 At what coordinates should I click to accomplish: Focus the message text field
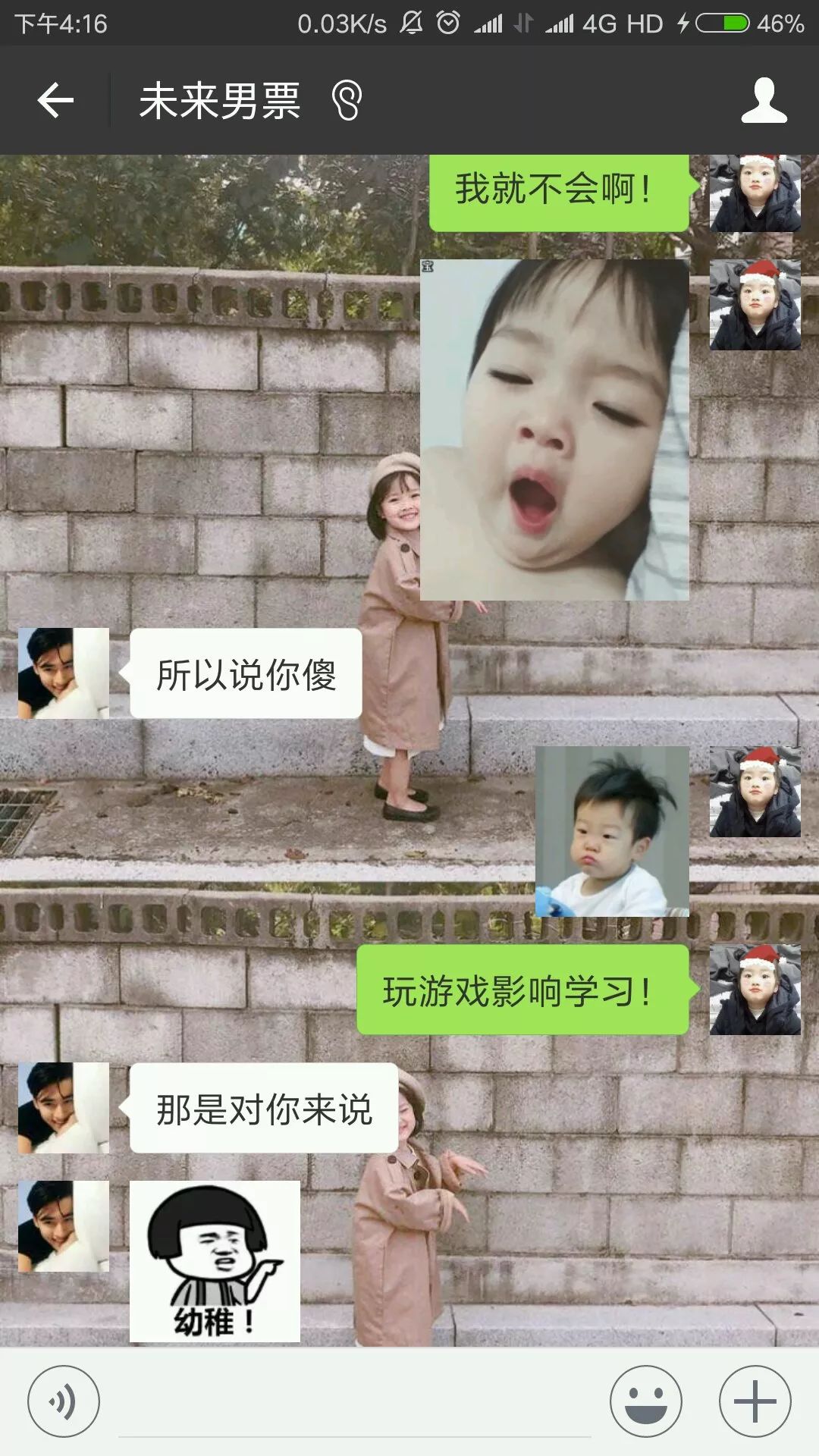[354, 1403]
